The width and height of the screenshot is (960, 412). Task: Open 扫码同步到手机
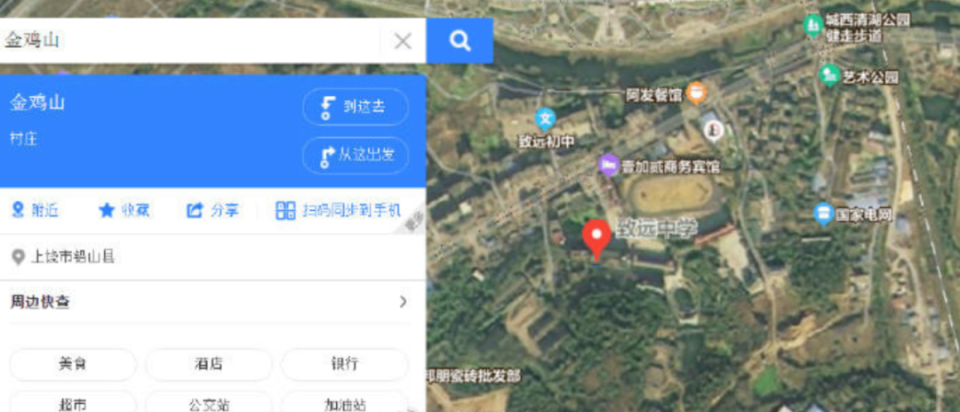tap(339, 211)
